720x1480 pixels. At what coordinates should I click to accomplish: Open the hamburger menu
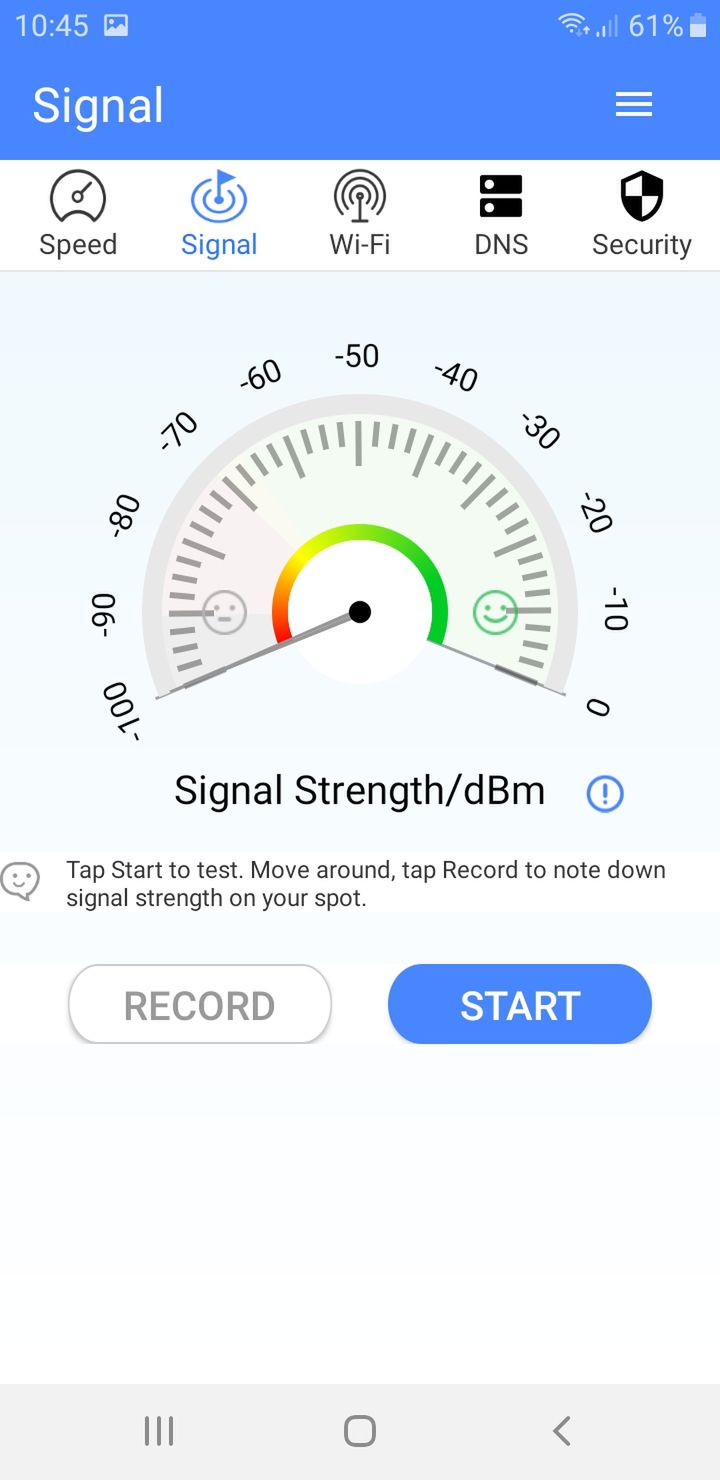(x=634, y=105)
